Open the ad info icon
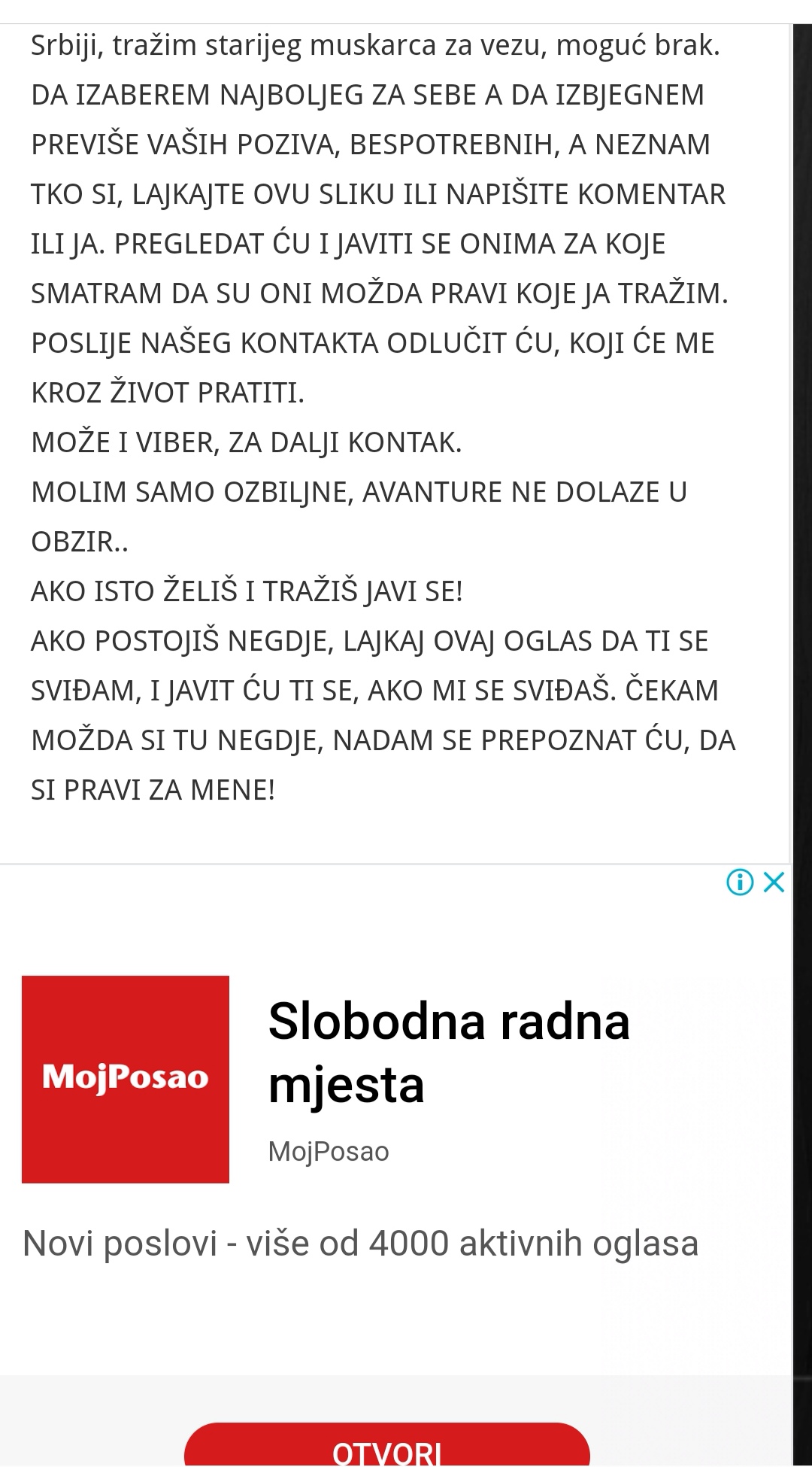This screenshot has width=812, height=1467. pyautogui.click(x=740, y=882)
